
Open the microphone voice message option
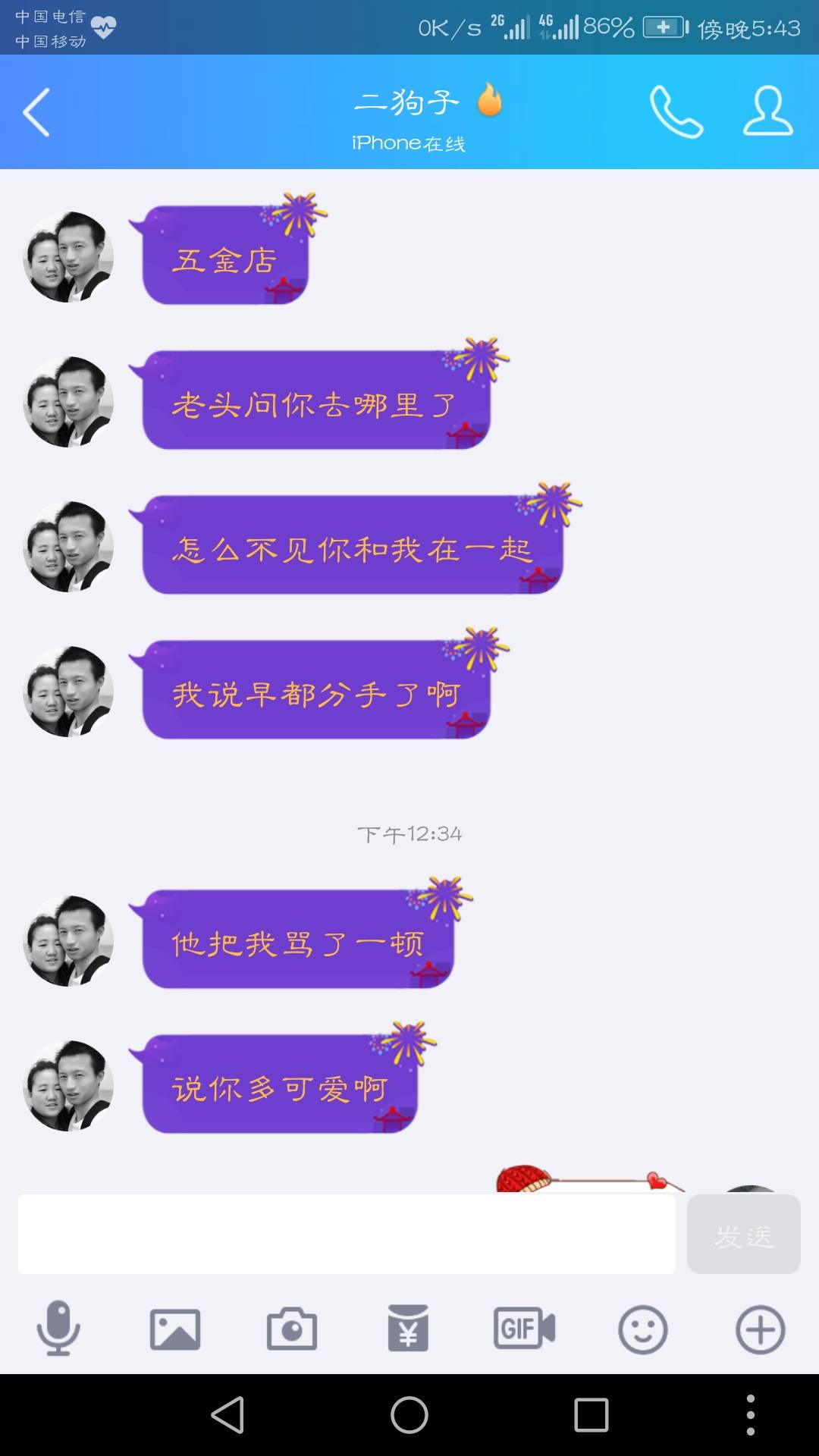[58, 1329]
